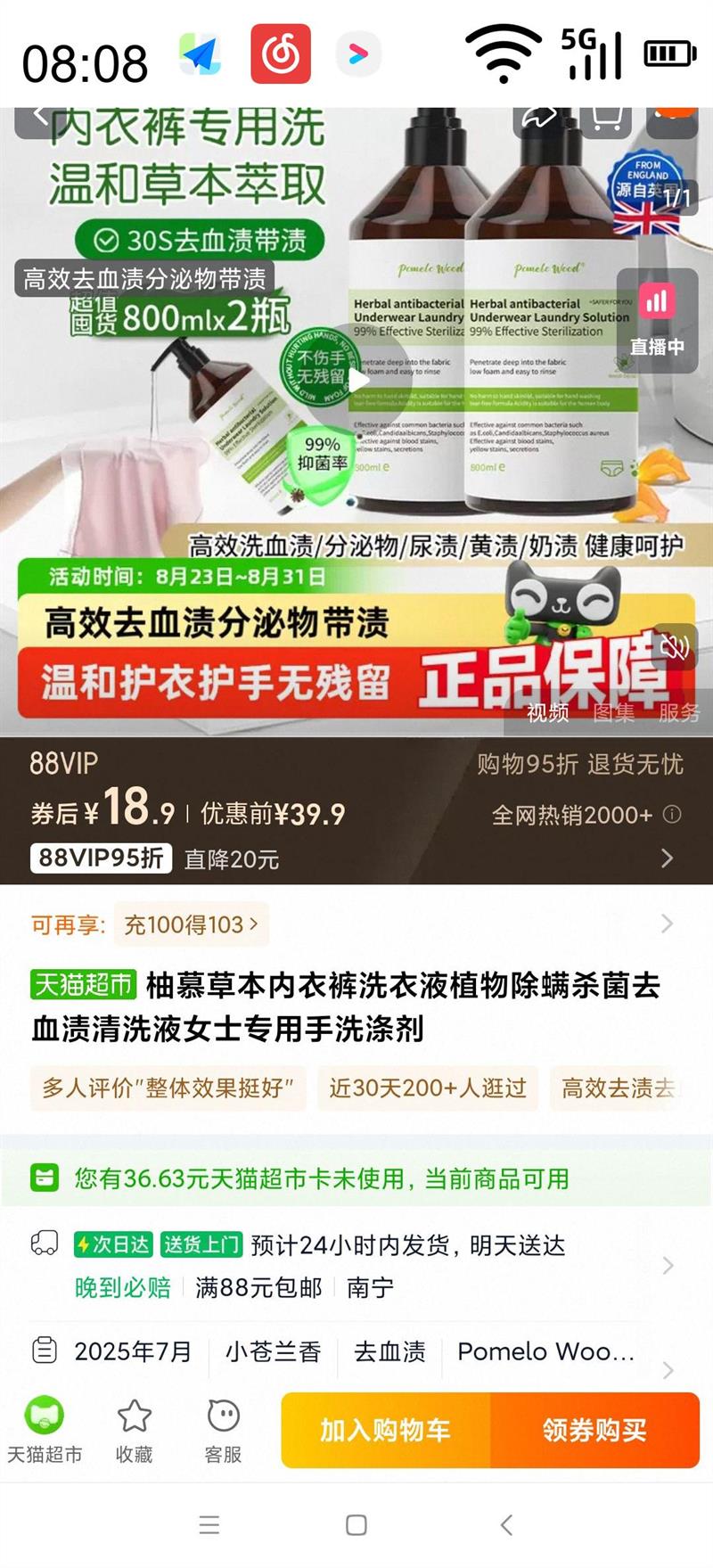The image size is (713, 1568).
Task: Open the shopping cart icon
Action: 606,119
